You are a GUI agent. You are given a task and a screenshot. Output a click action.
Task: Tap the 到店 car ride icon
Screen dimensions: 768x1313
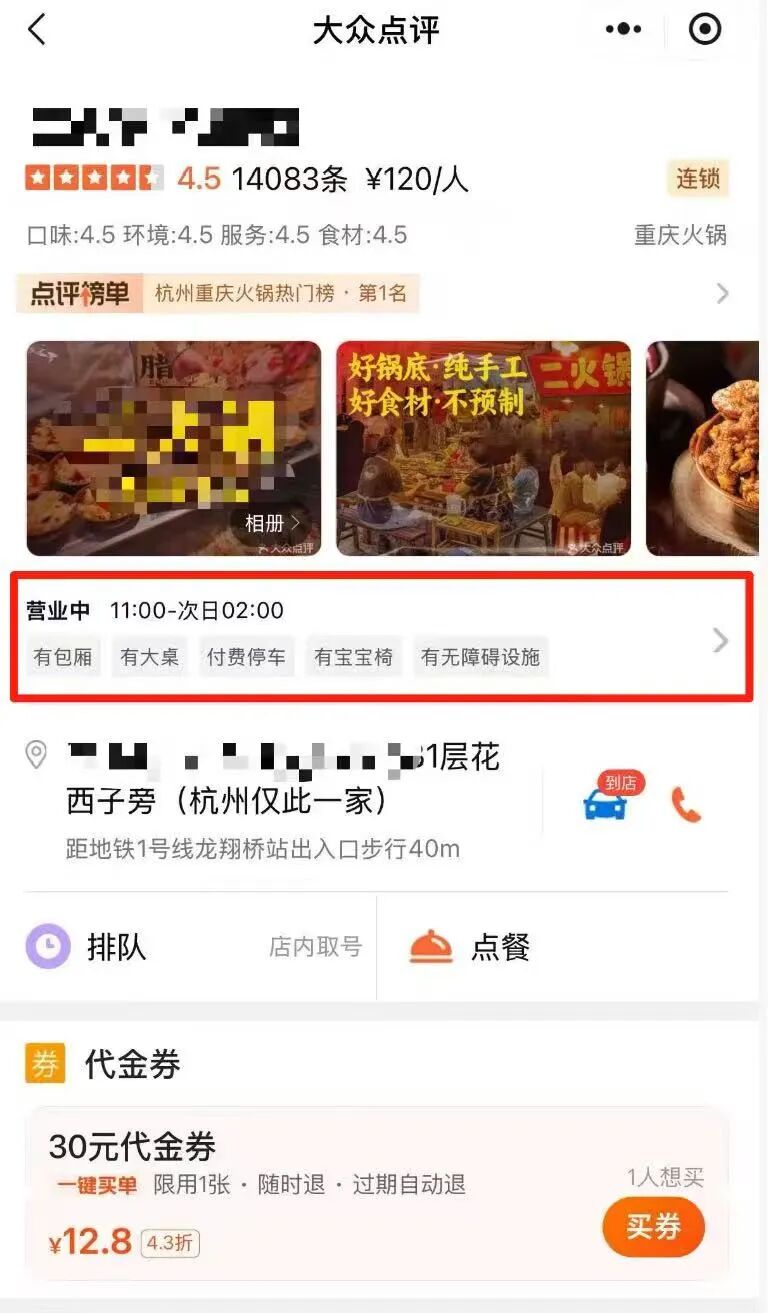606,802
